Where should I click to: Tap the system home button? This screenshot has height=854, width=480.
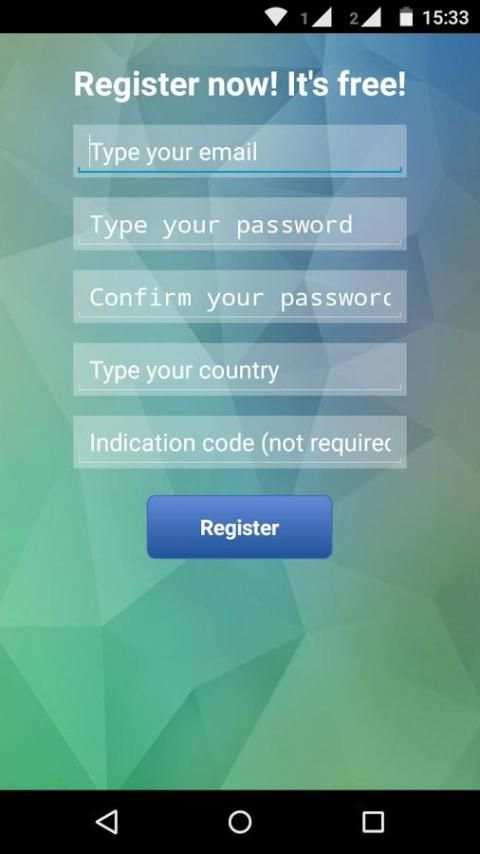[240, 821]
